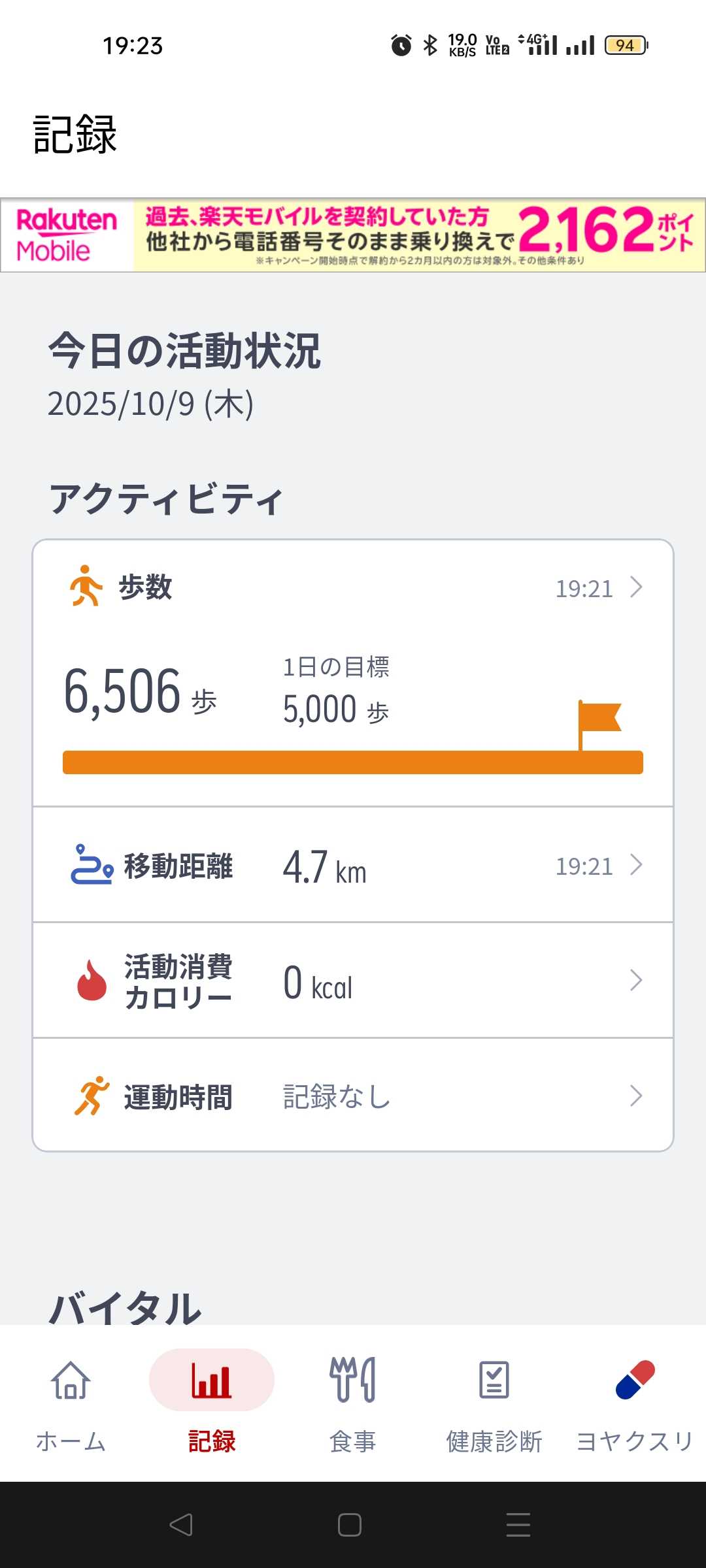This screenshot has width=706, height=1568.
Task: Switch to the ホーム tab
Action: [71, 1403]
